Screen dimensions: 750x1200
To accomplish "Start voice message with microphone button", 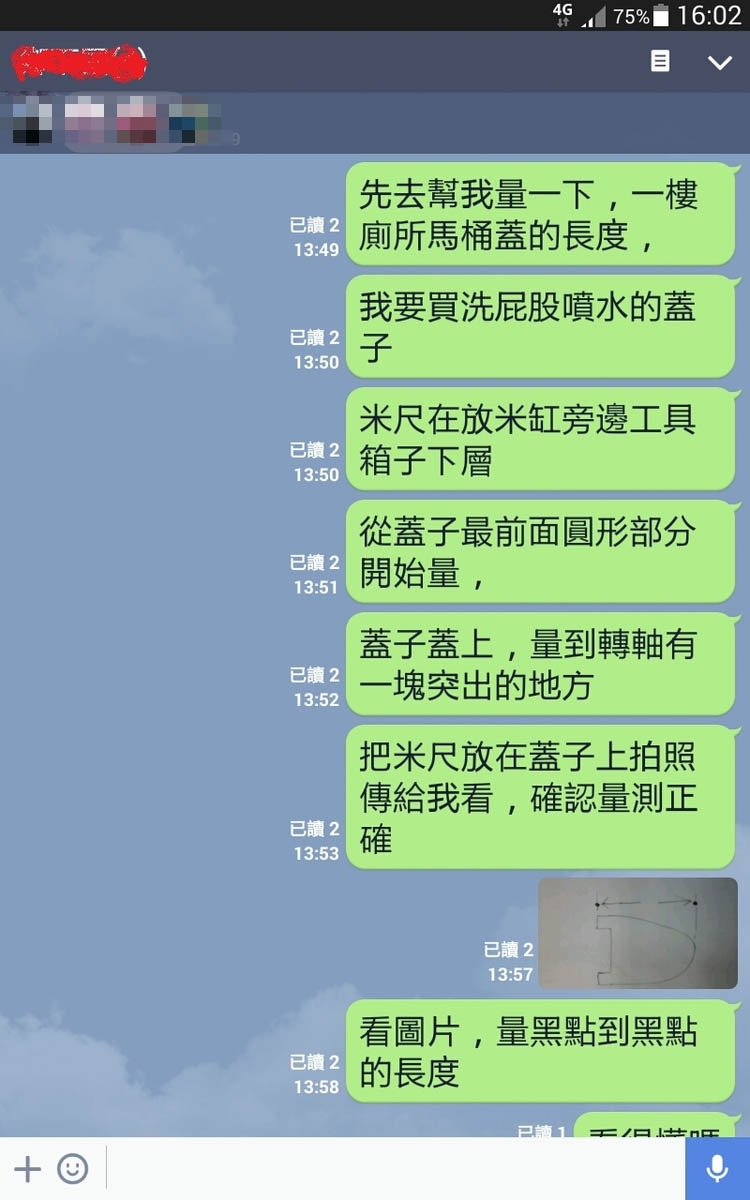I will coord(717,1168).
